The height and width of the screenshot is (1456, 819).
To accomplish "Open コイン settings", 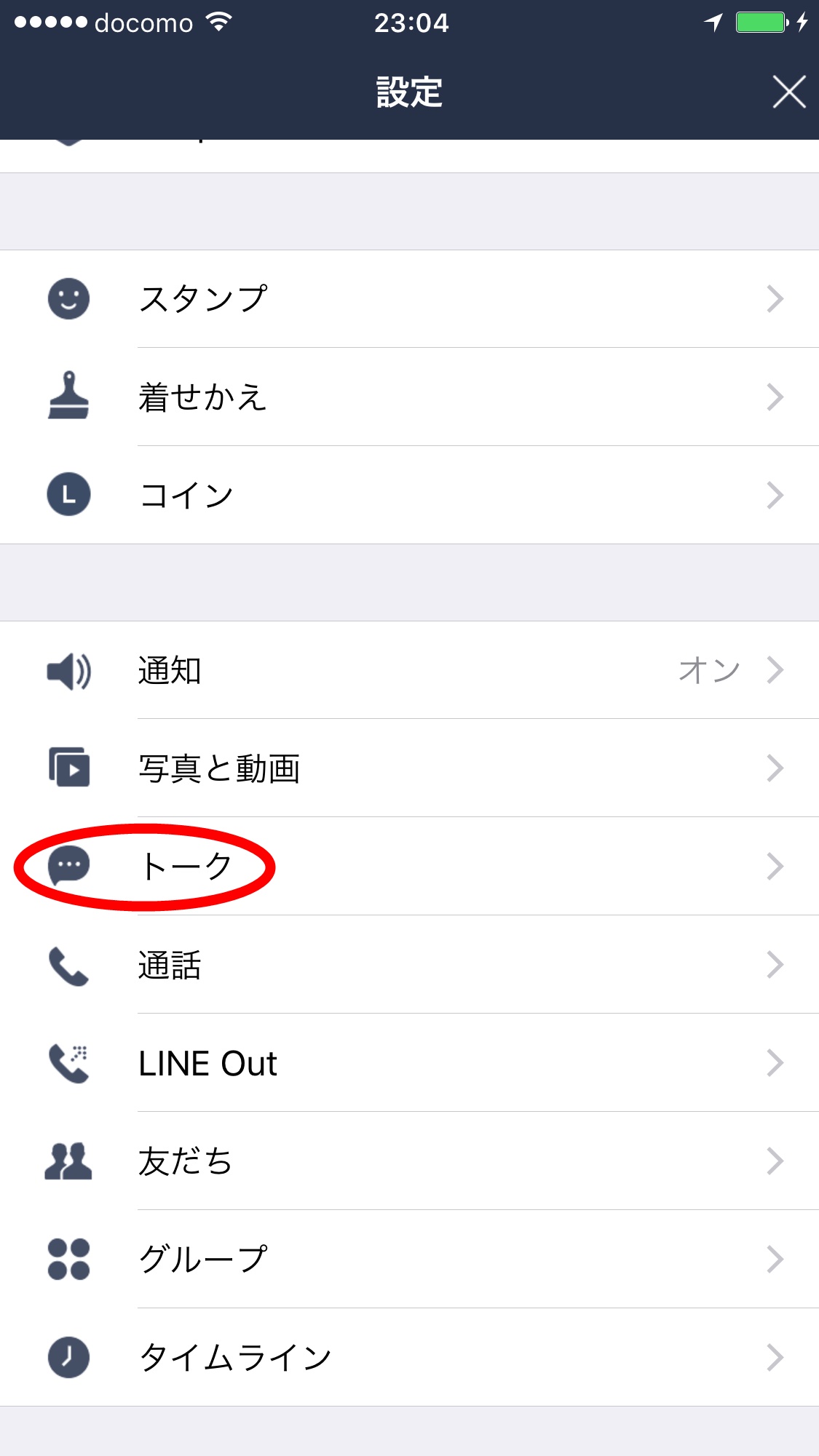I will tap(409, 495).
